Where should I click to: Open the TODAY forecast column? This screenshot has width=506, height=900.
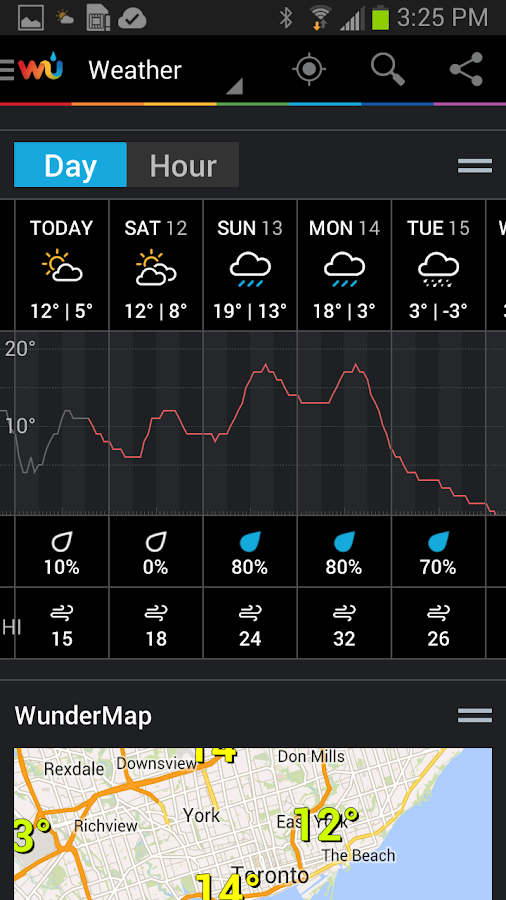[61, 265]
